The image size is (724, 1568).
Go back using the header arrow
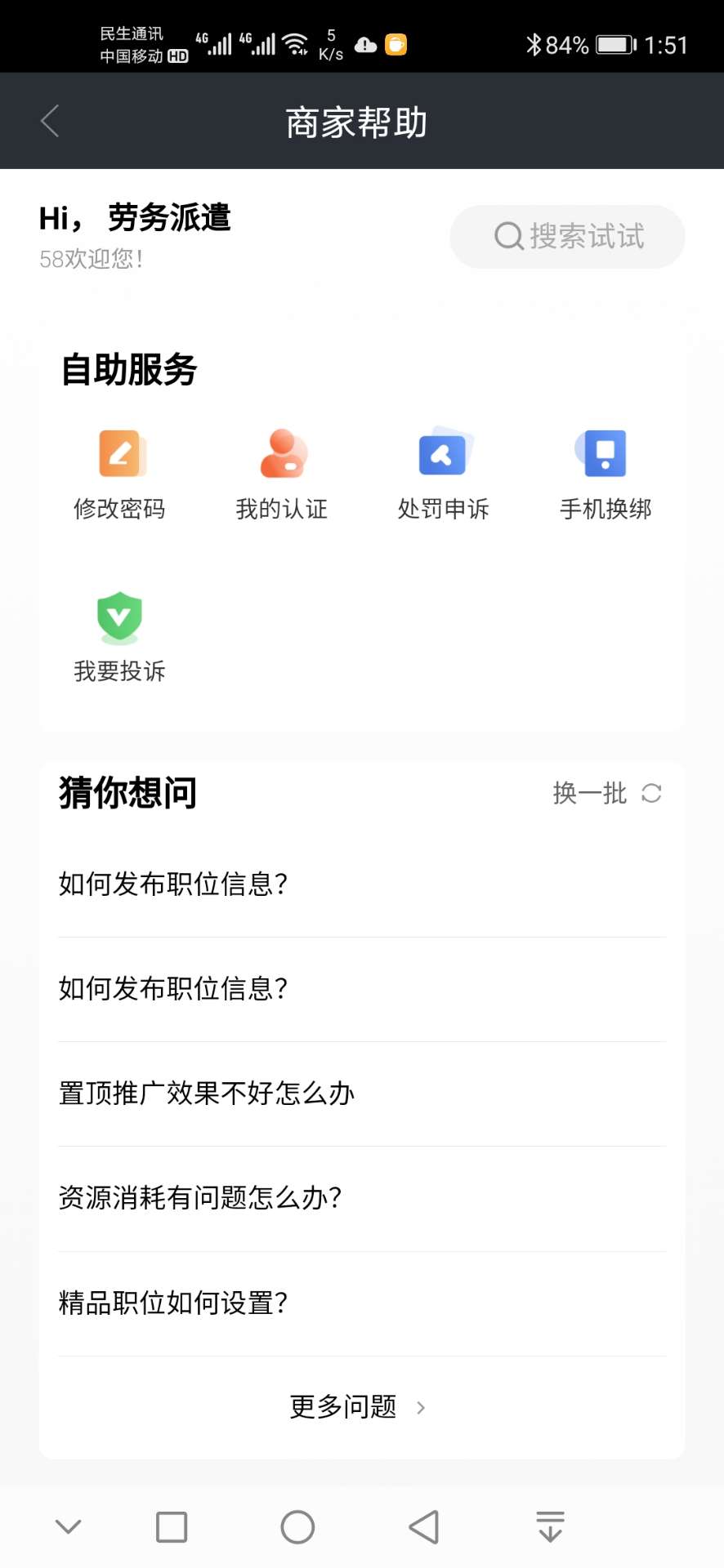[x=50, y=122]
